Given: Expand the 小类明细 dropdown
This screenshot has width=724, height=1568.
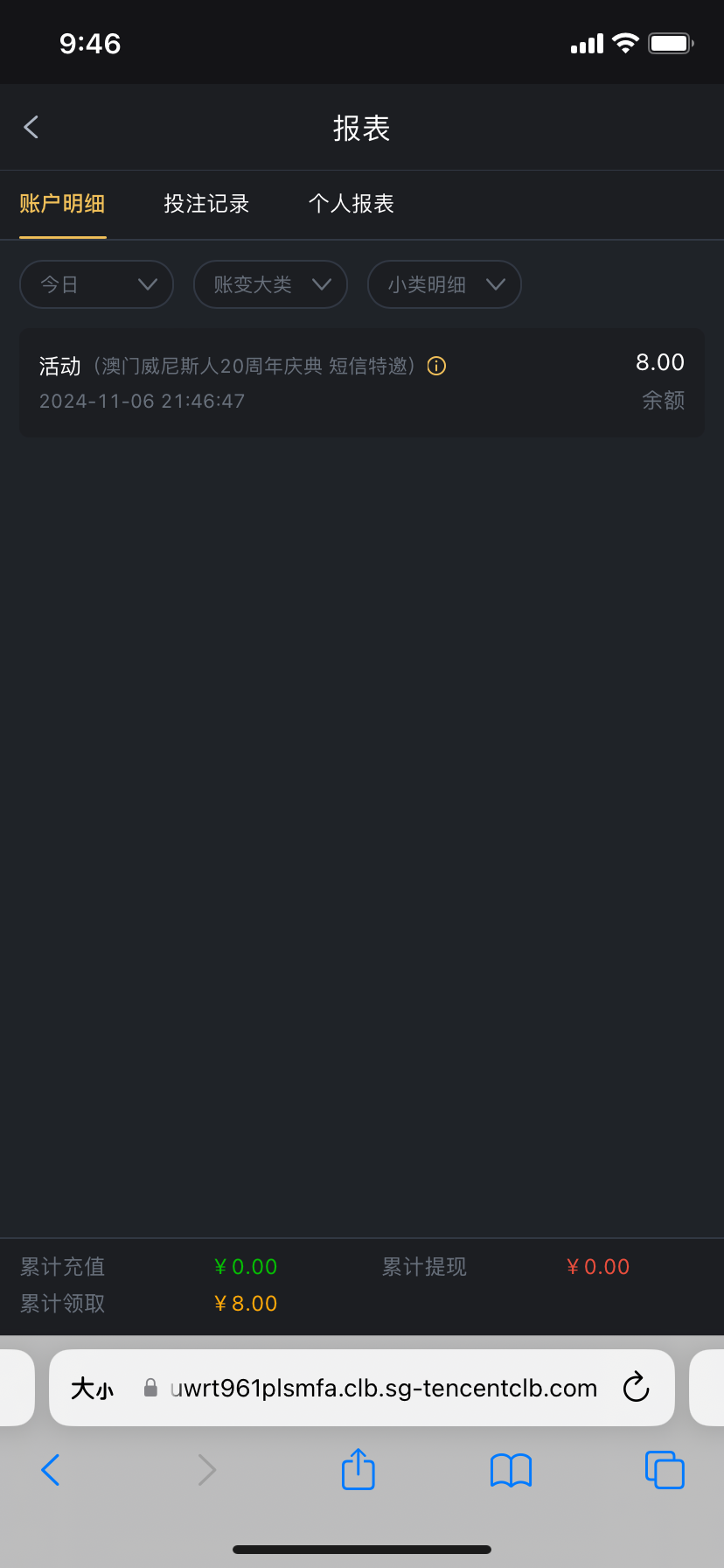Looking at the screenshot, I should pos(444,284).
